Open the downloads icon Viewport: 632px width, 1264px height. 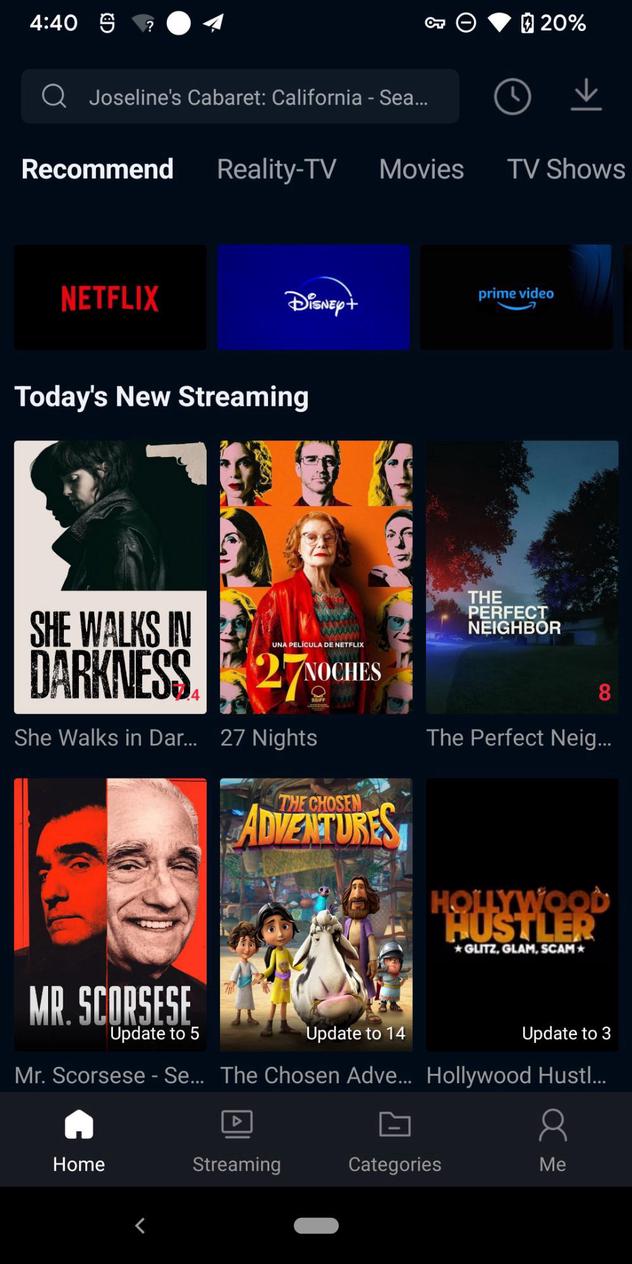point(586,96)
